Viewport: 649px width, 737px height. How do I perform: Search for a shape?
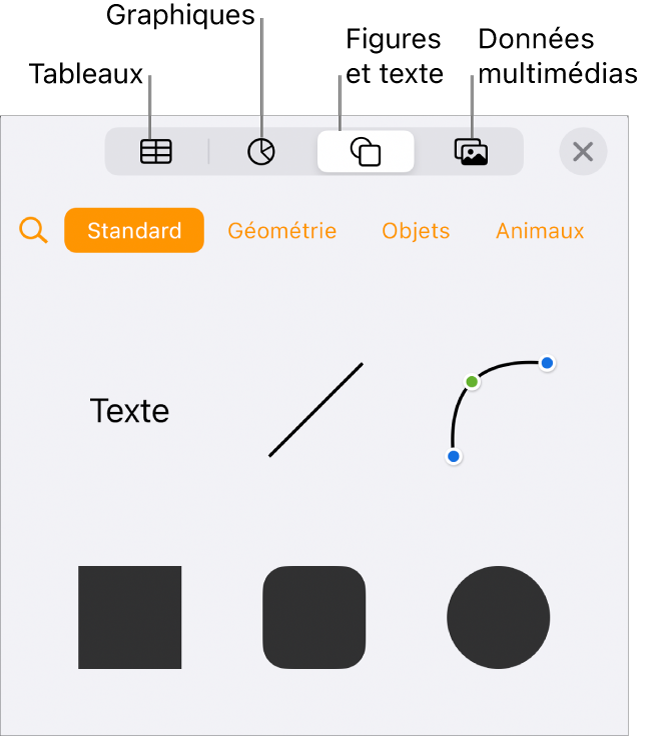(x=34, y=231)
